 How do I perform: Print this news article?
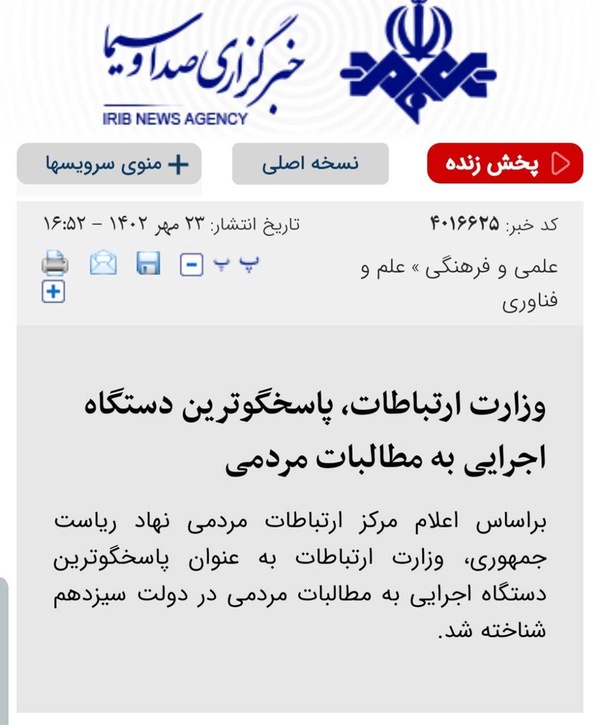[x=55, y=263]
